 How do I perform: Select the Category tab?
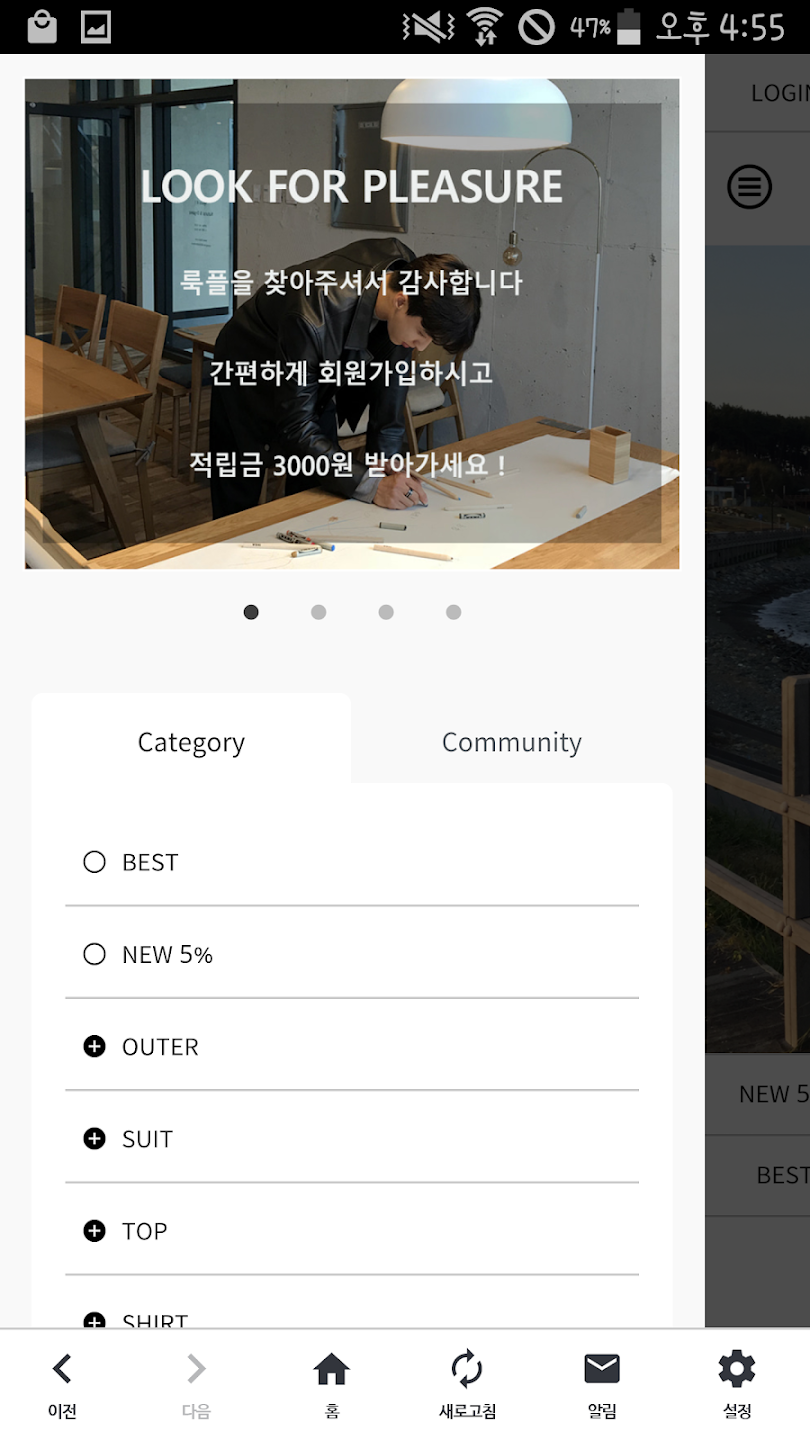(x=191, y=742)
